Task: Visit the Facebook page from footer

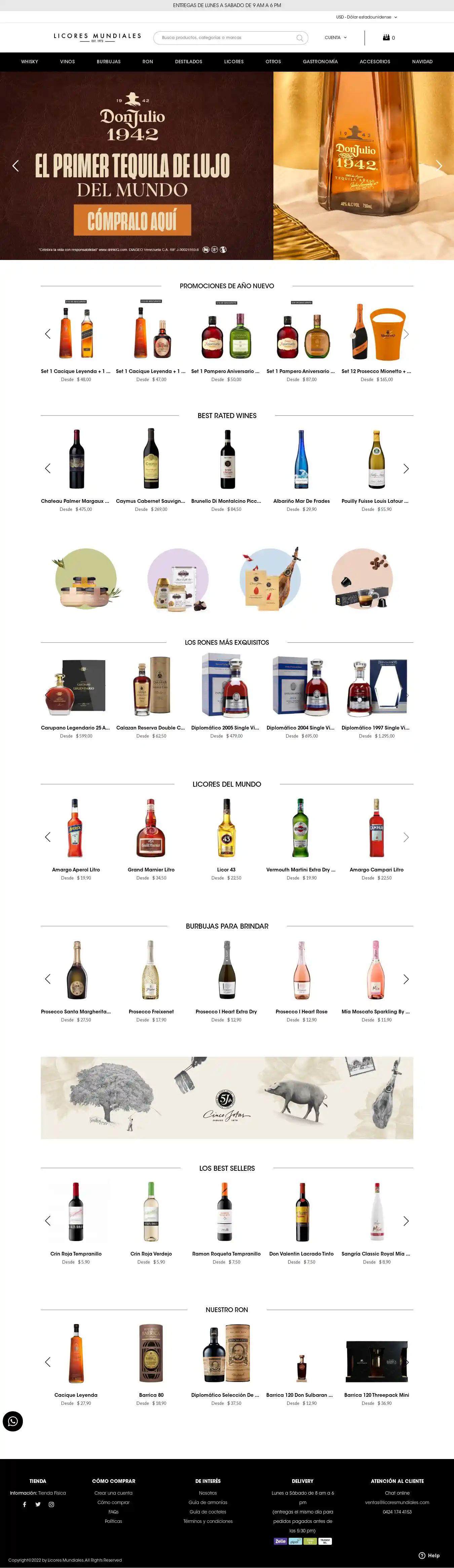Action: (24, 1504)
